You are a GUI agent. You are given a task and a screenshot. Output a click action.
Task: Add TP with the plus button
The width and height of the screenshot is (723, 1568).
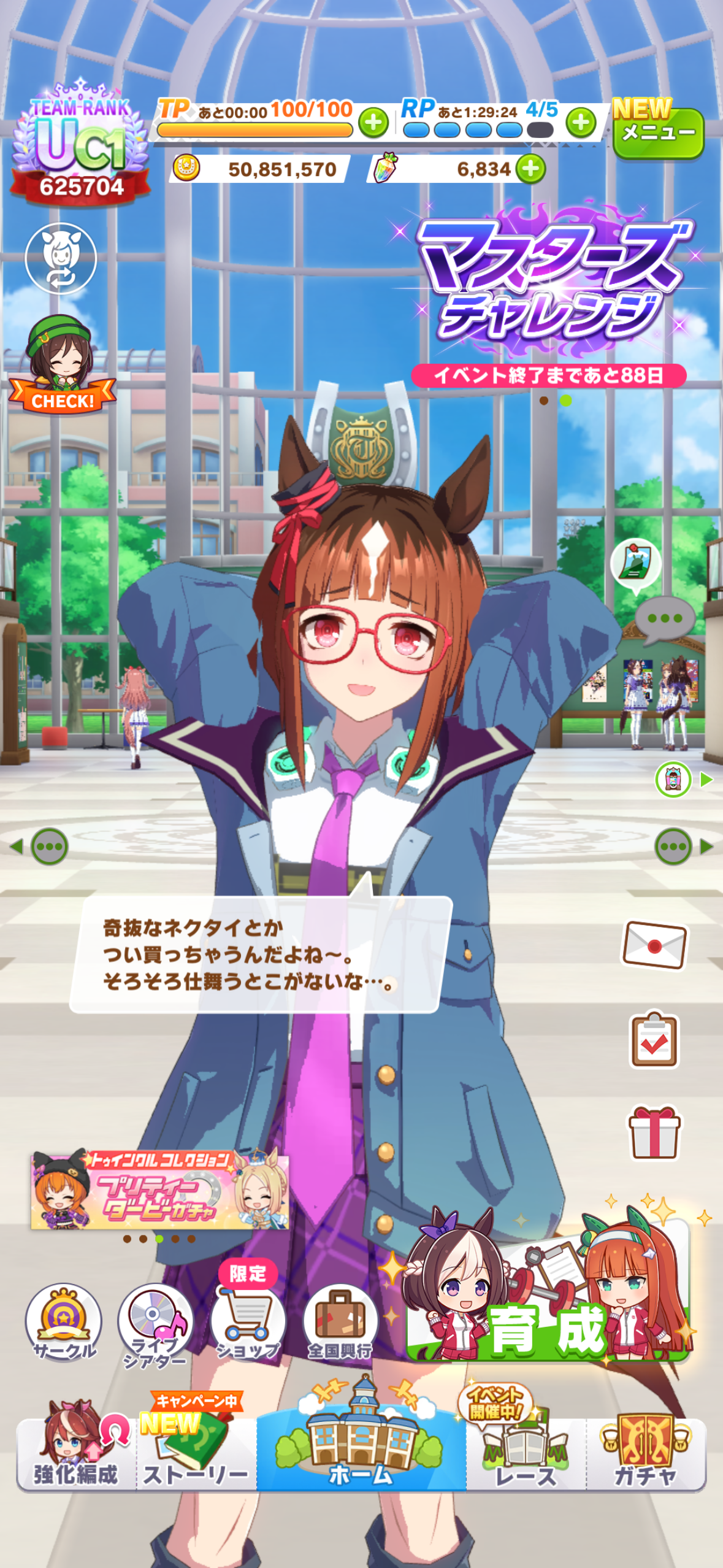pyautogui.click(x=373, y=123)
